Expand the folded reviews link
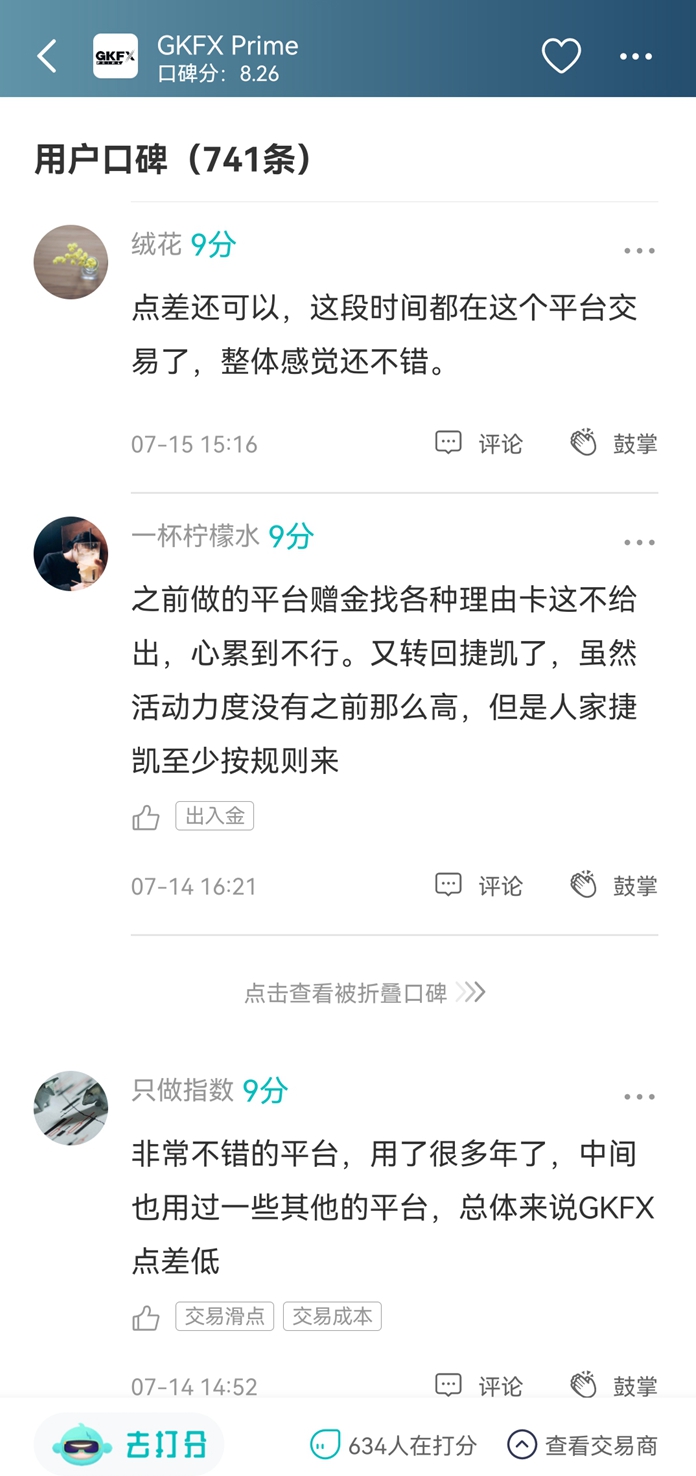The height and width of the screenshot is (1476, 696). [x=365, y=992]
